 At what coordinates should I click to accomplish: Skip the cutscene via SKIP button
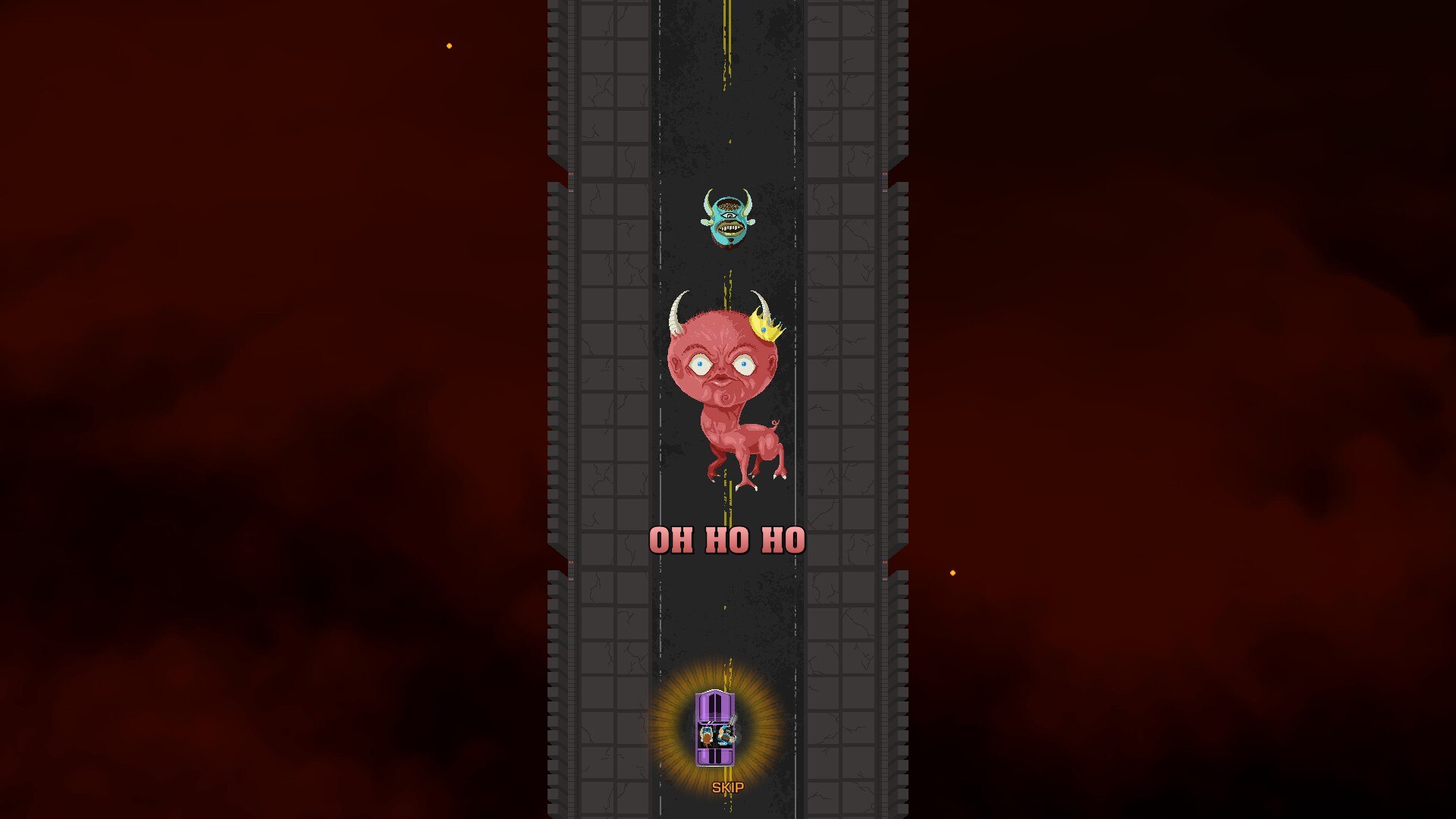(727, 788)
